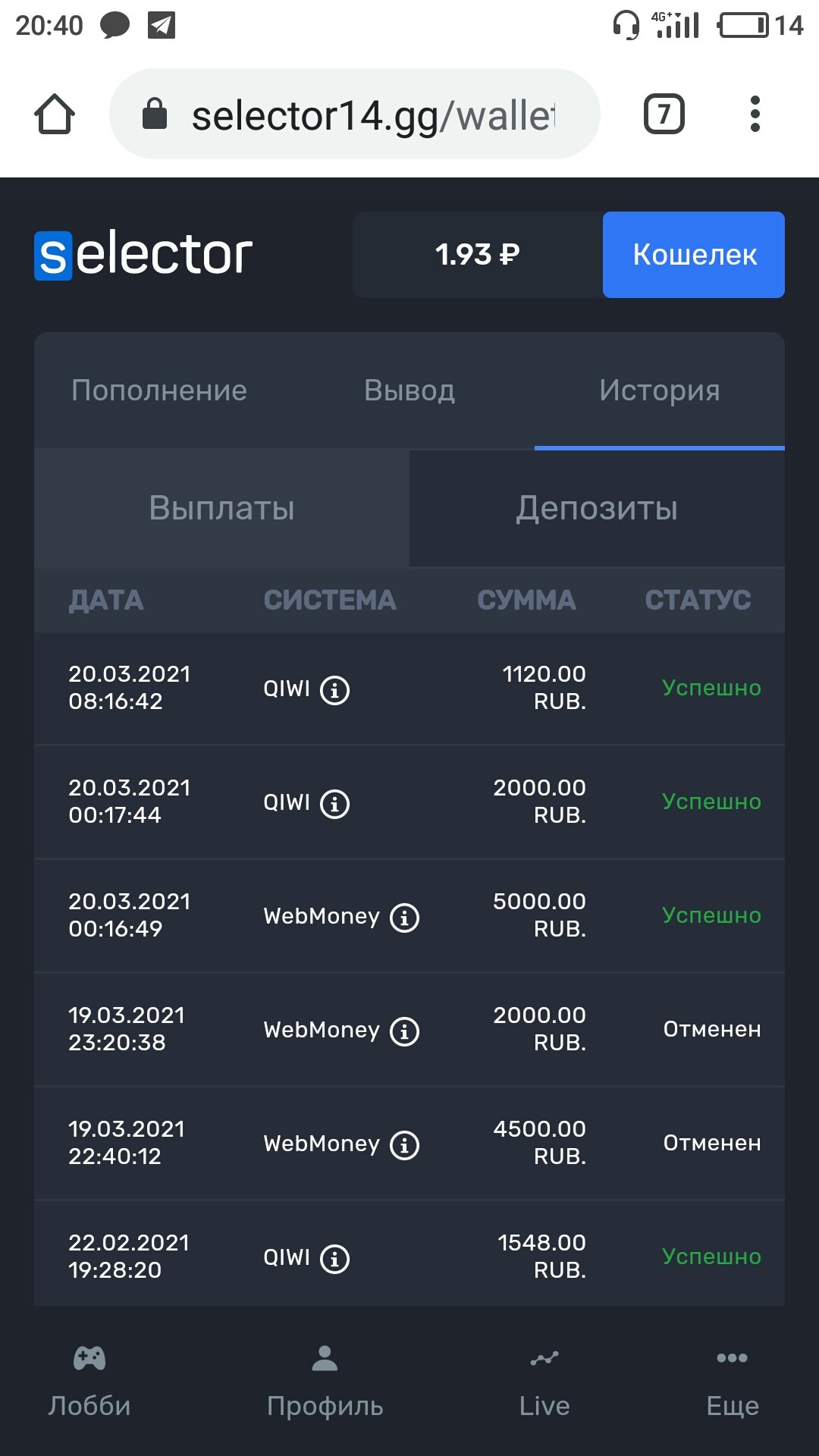
Task: Open the Кошелек wallet button
Action: [x=693, y=255]
